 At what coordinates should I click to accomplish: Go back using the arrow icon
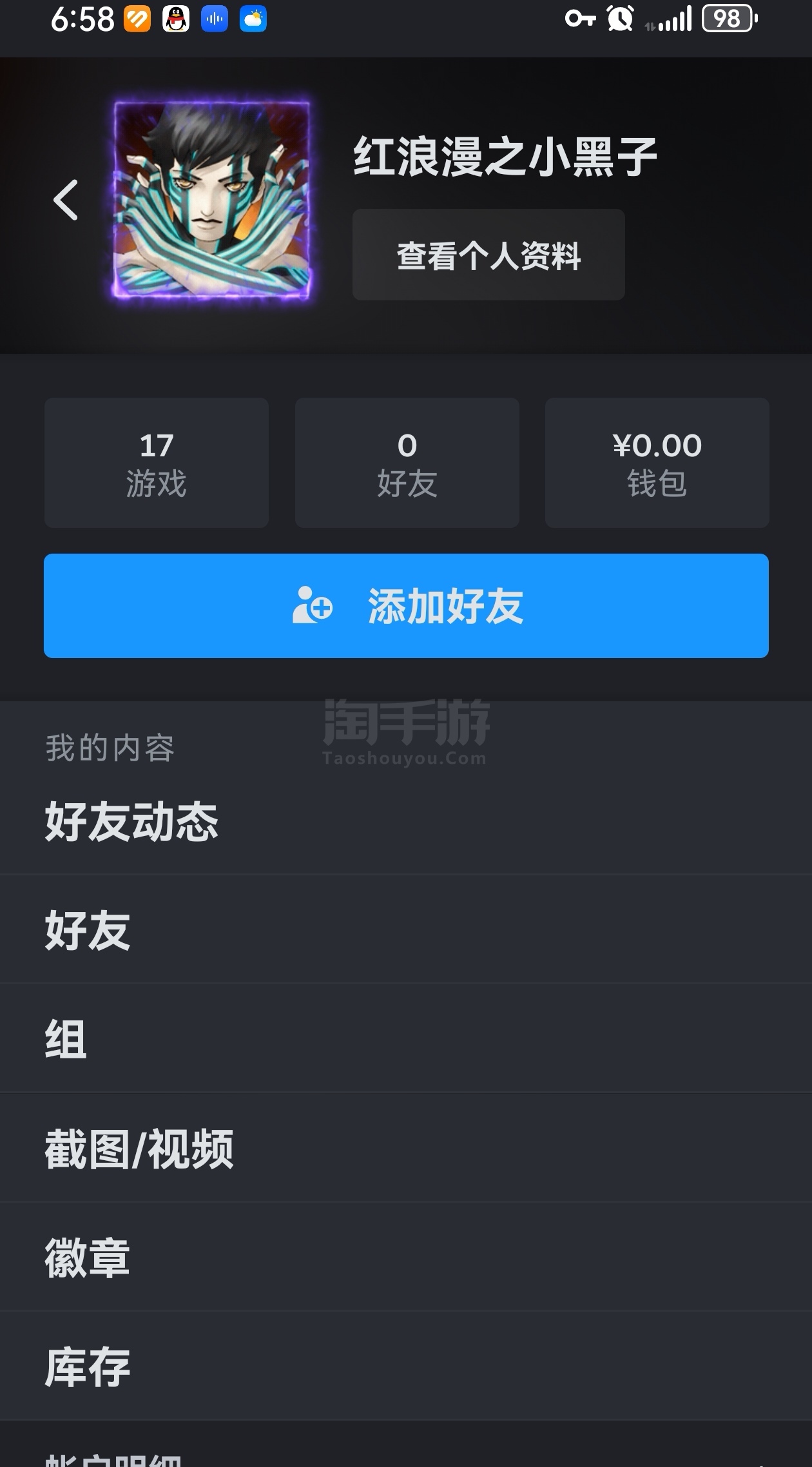coord(66,200)
